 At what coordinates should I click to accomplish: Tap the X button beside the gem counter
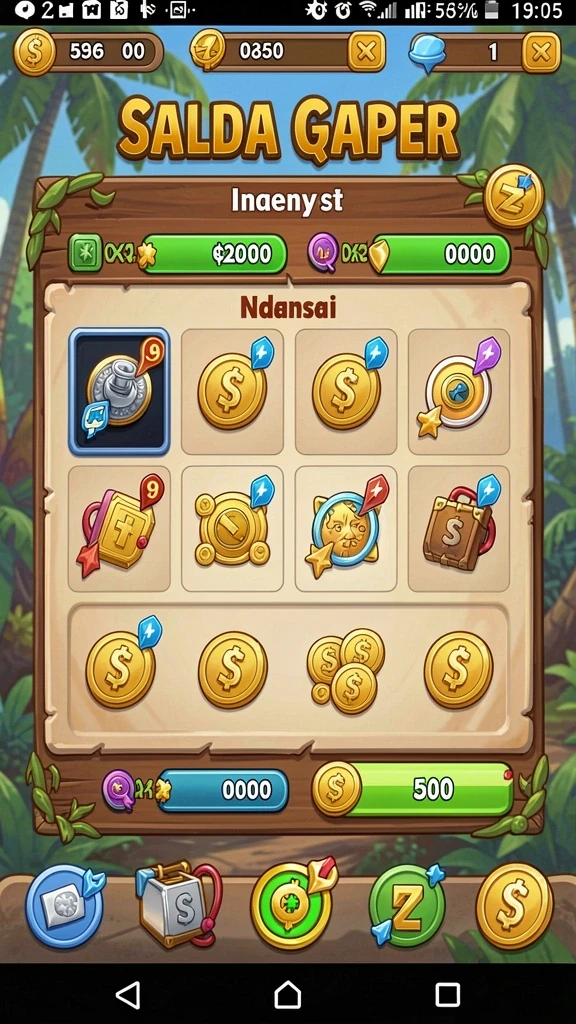(541, 52)
